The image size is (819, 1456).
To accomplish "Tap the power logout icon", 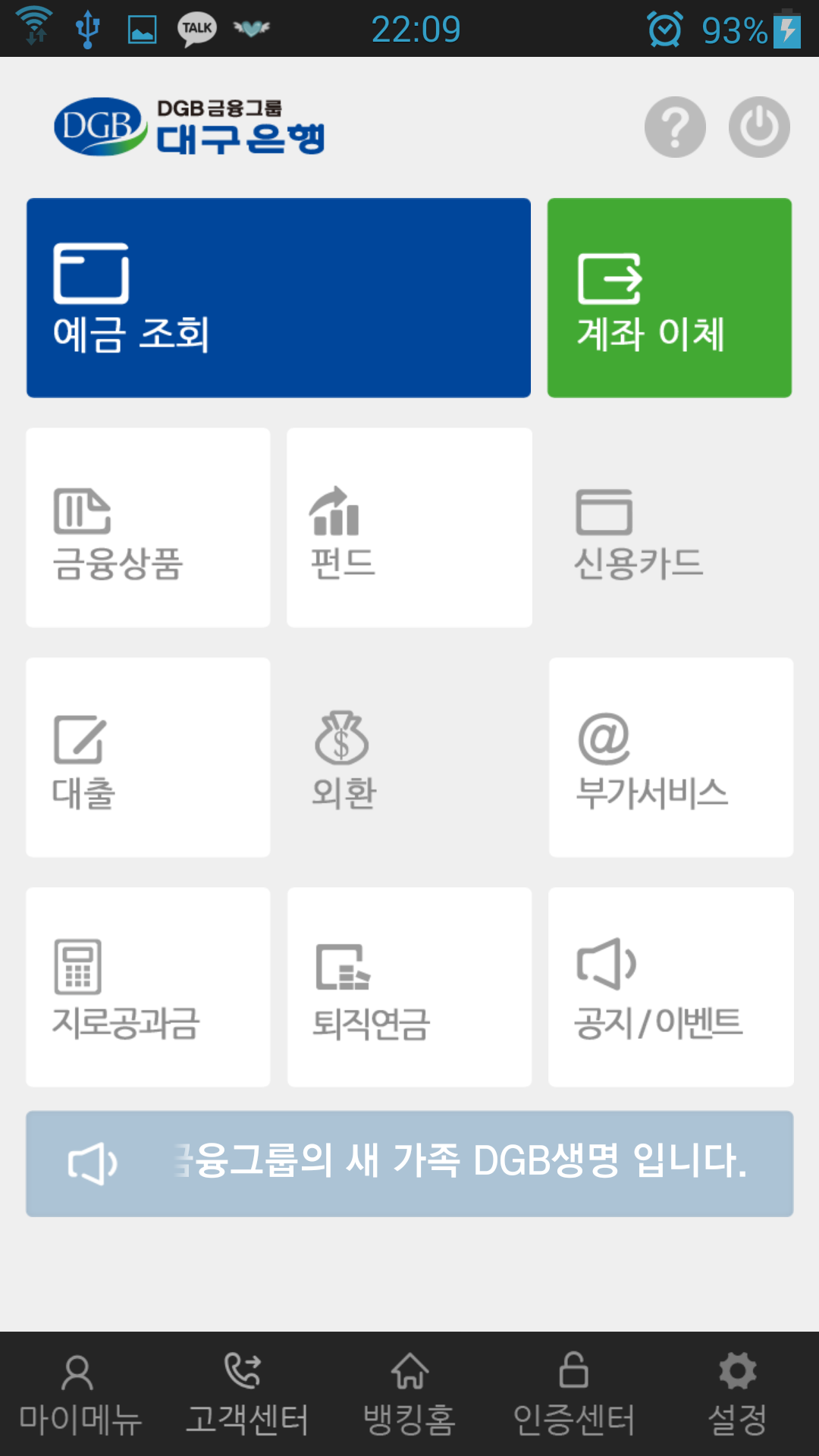I will point(759,127).
